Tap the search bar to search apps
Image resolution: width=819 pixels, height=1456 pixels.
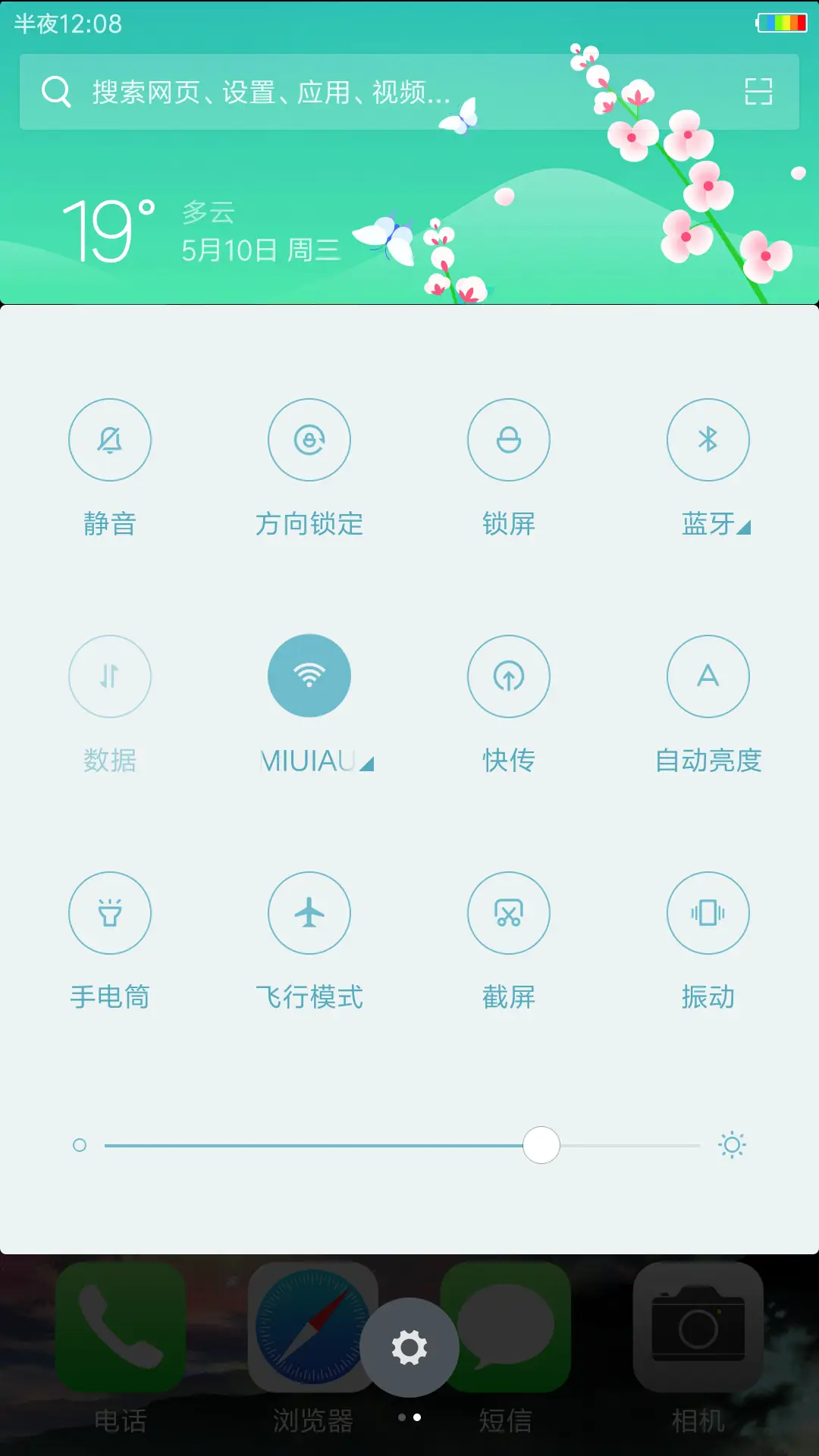tap(303, 91)
